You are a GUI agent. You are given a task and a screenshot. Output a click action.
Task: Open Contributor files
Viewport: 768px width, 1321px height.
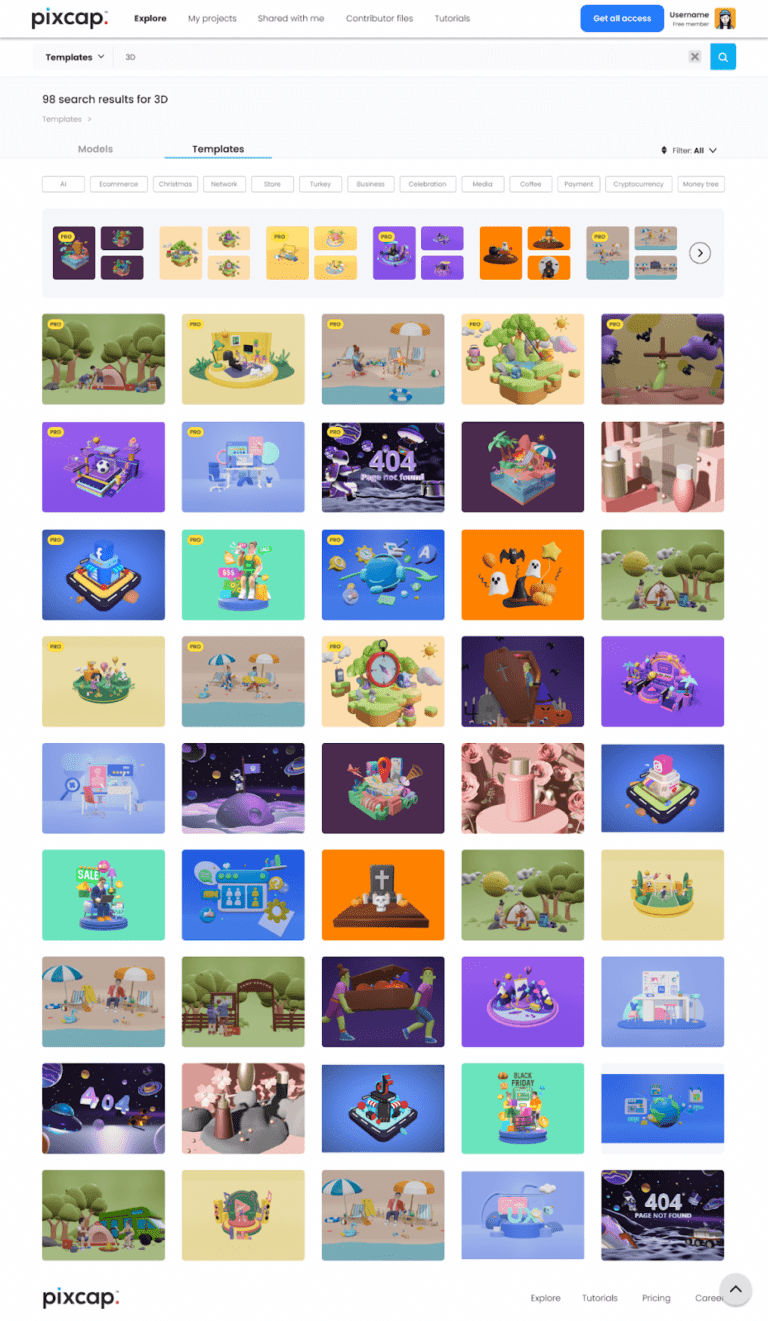(379, 18)
